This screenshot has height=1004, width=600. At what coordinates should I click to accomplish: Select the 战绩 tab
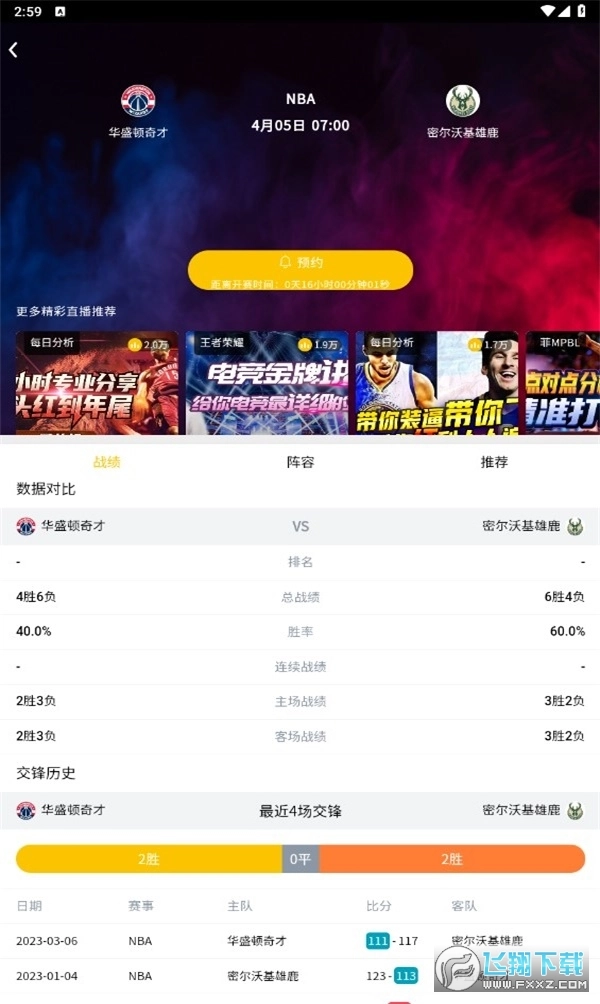click(106, 462)
